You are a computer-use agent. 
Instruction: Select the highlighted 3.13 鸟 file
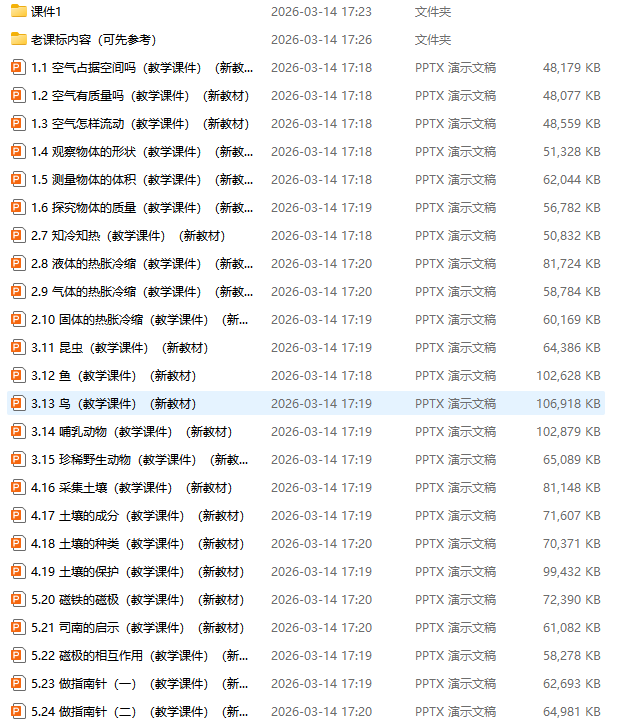pos(112,404)
